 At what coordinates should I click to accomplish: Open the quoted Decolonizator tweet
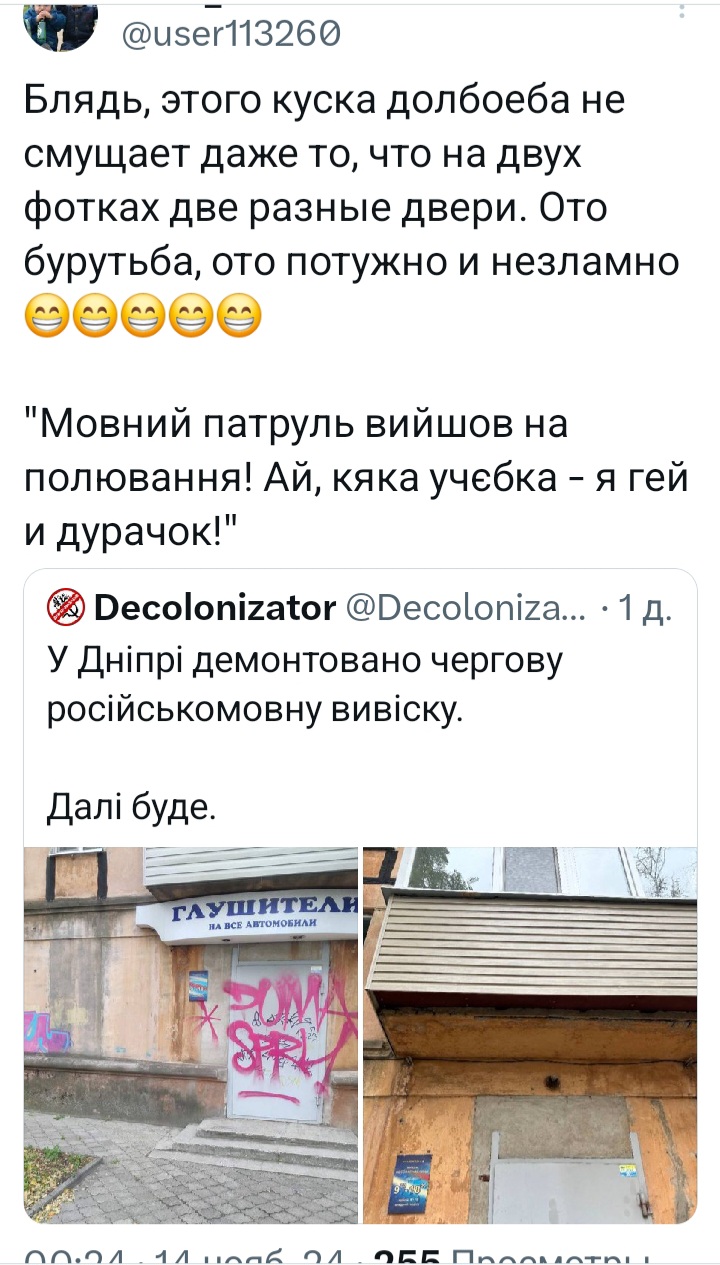coord(360,700)
